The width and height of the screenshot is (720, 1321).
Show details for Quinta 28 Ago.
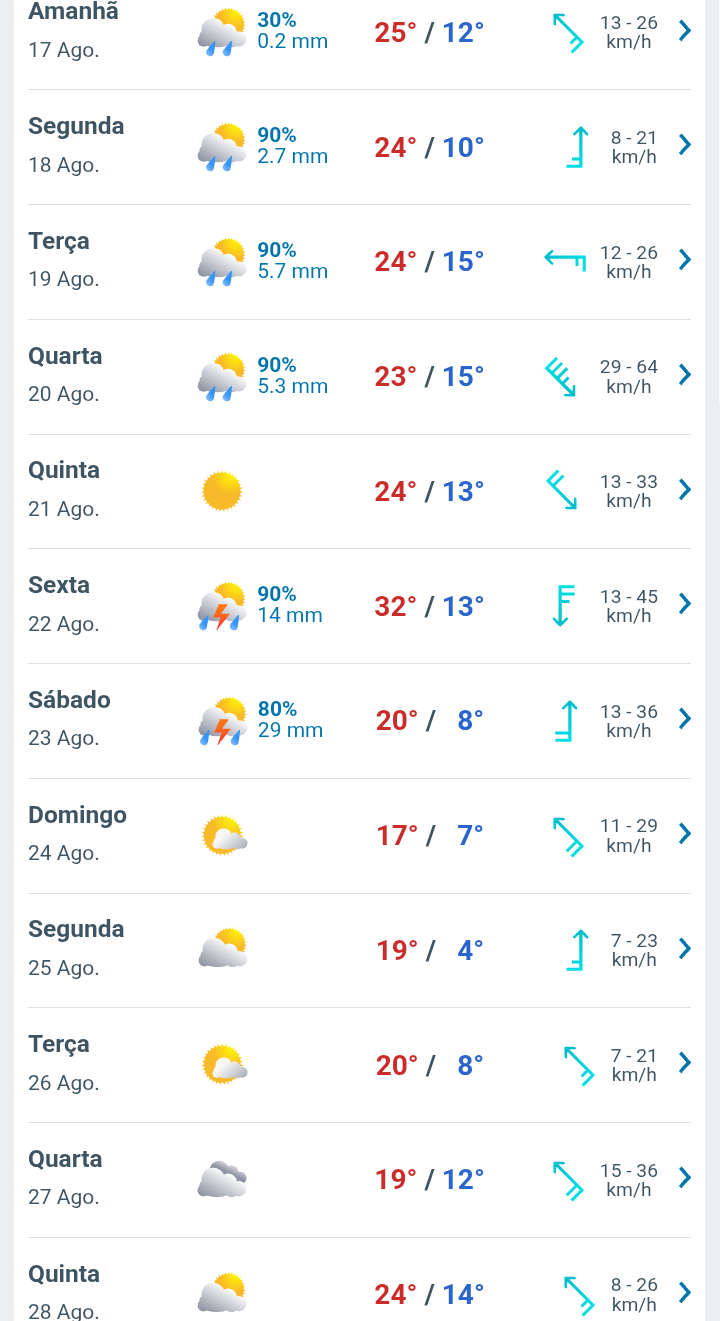(684, 1292)
